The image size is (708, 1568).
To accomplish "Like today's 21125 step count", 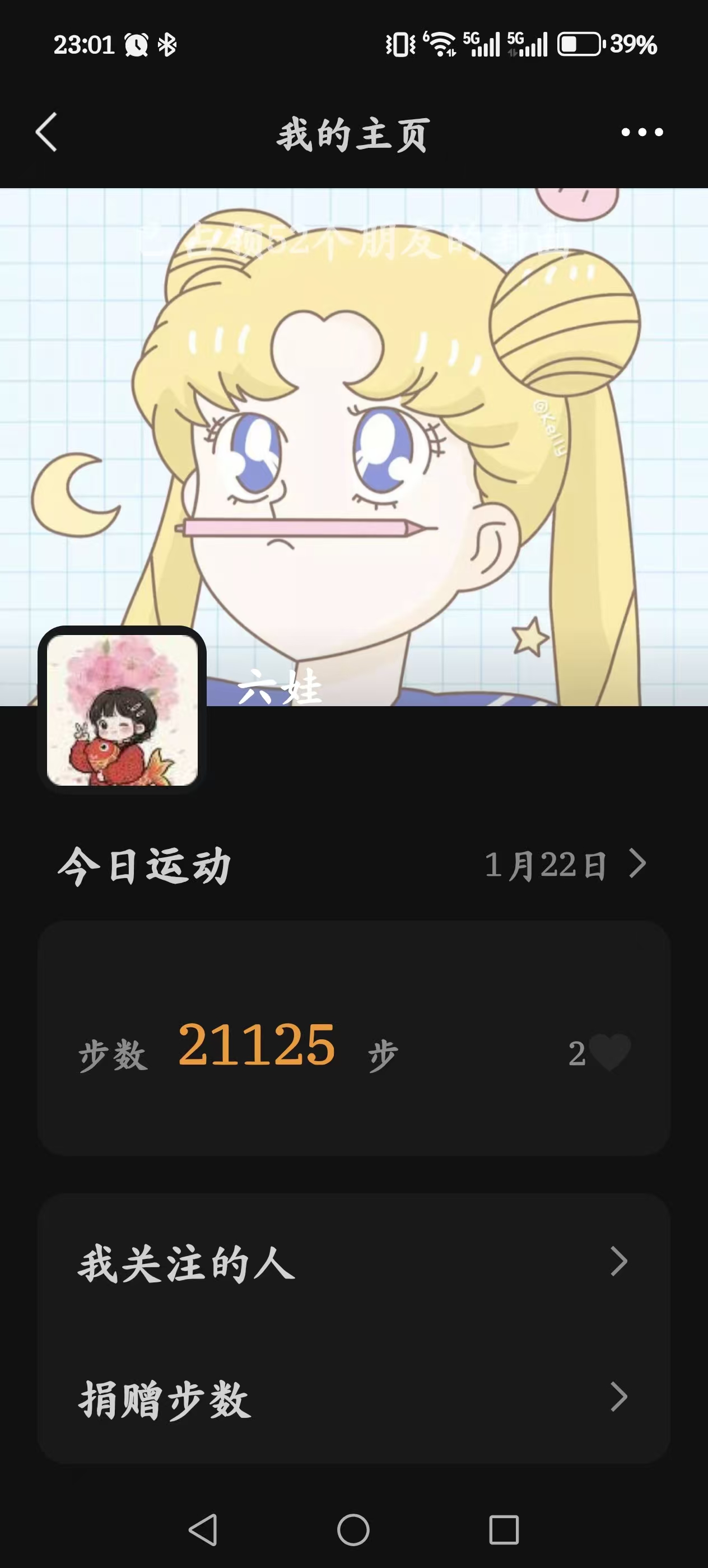I will click(x=610, y=1052).
